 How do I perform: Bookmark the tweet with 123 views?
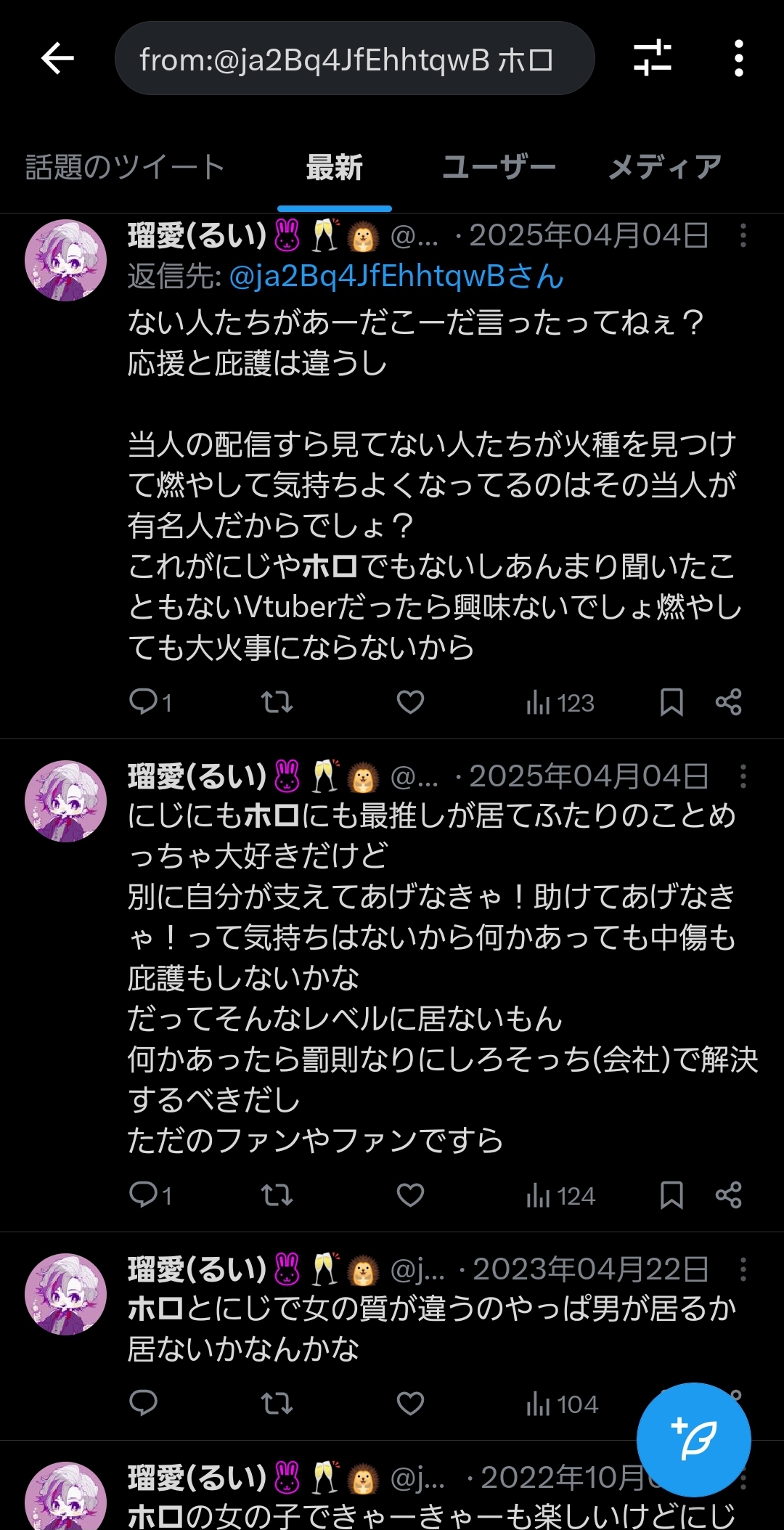click(671, 702)
